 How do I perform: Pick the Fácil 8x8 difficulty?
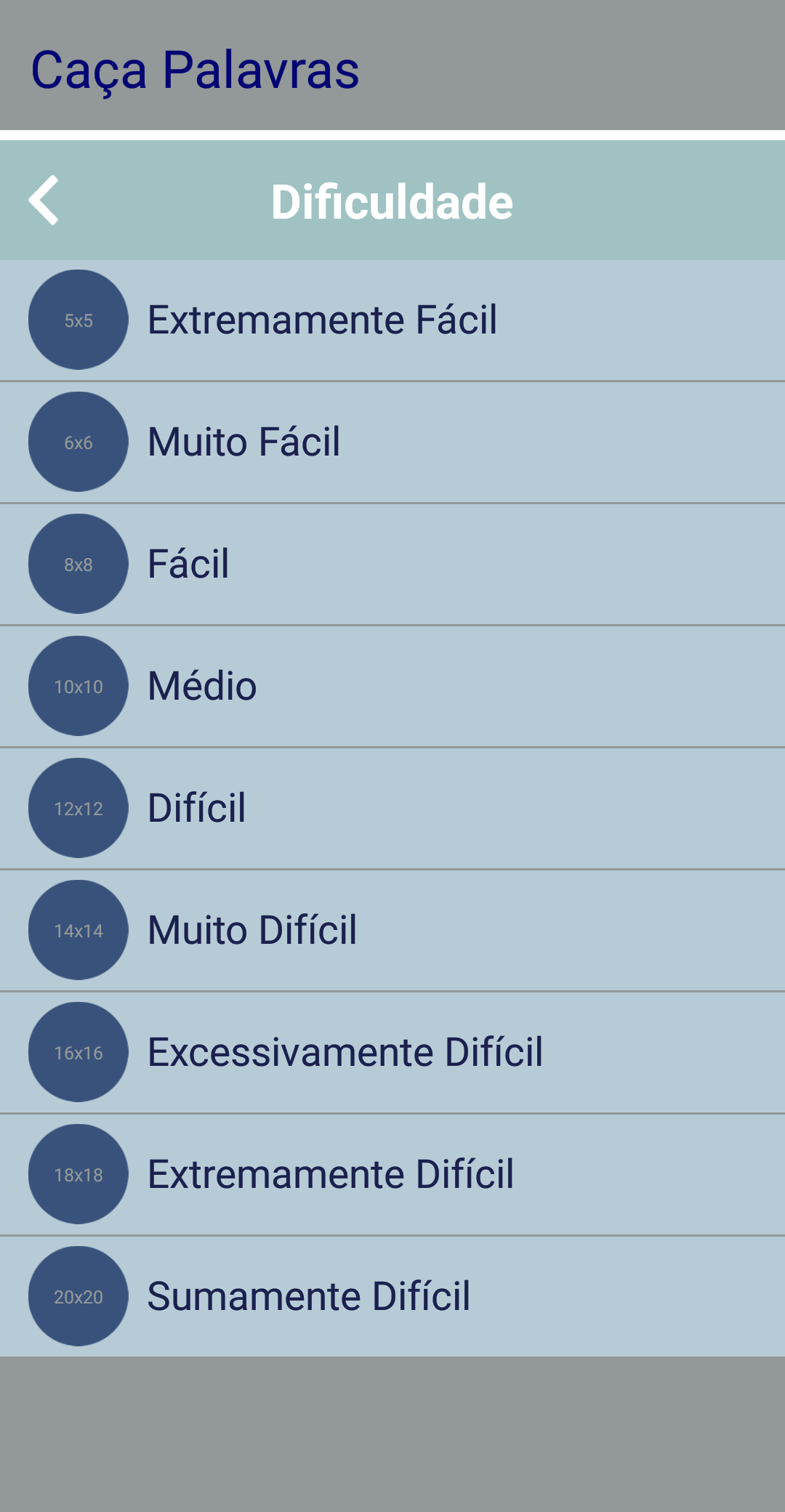[392, 565]
